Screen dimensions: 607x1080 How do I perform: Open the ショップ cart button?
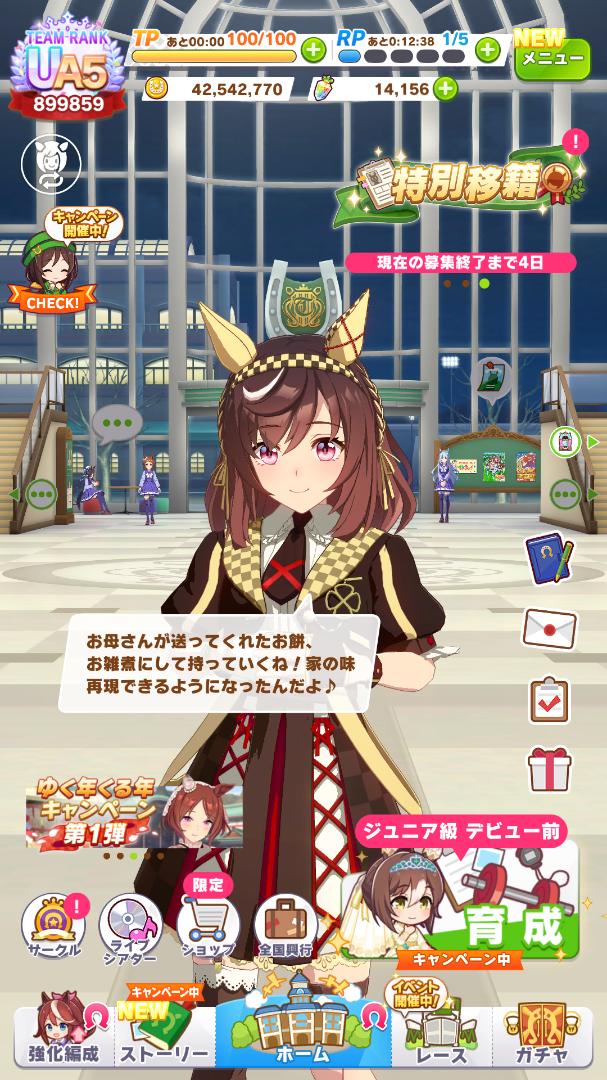(208, 926)
